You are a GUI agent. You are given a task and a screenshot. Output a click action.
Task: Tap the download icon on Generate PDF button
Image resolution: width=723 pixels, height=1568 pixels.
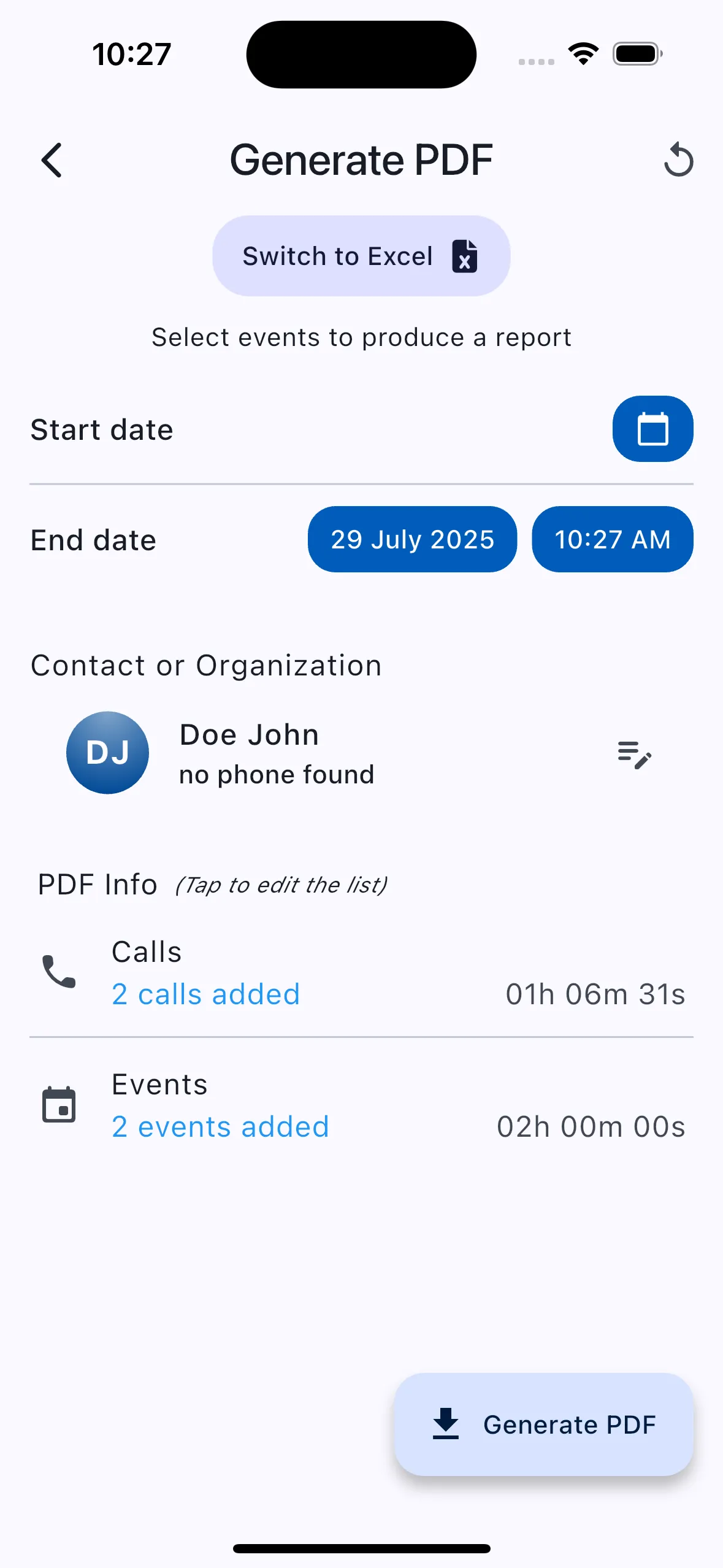pos(445,1424)
